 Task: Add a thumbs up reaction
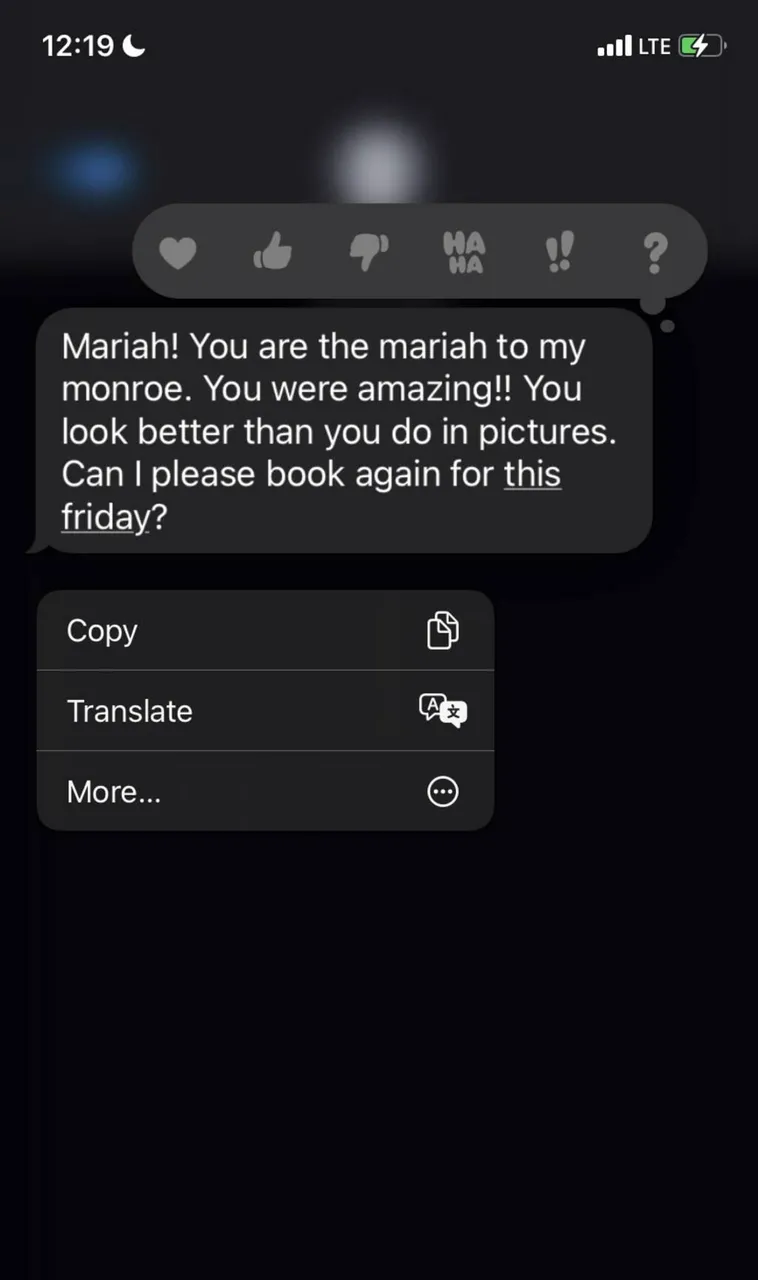coord(272,254)
